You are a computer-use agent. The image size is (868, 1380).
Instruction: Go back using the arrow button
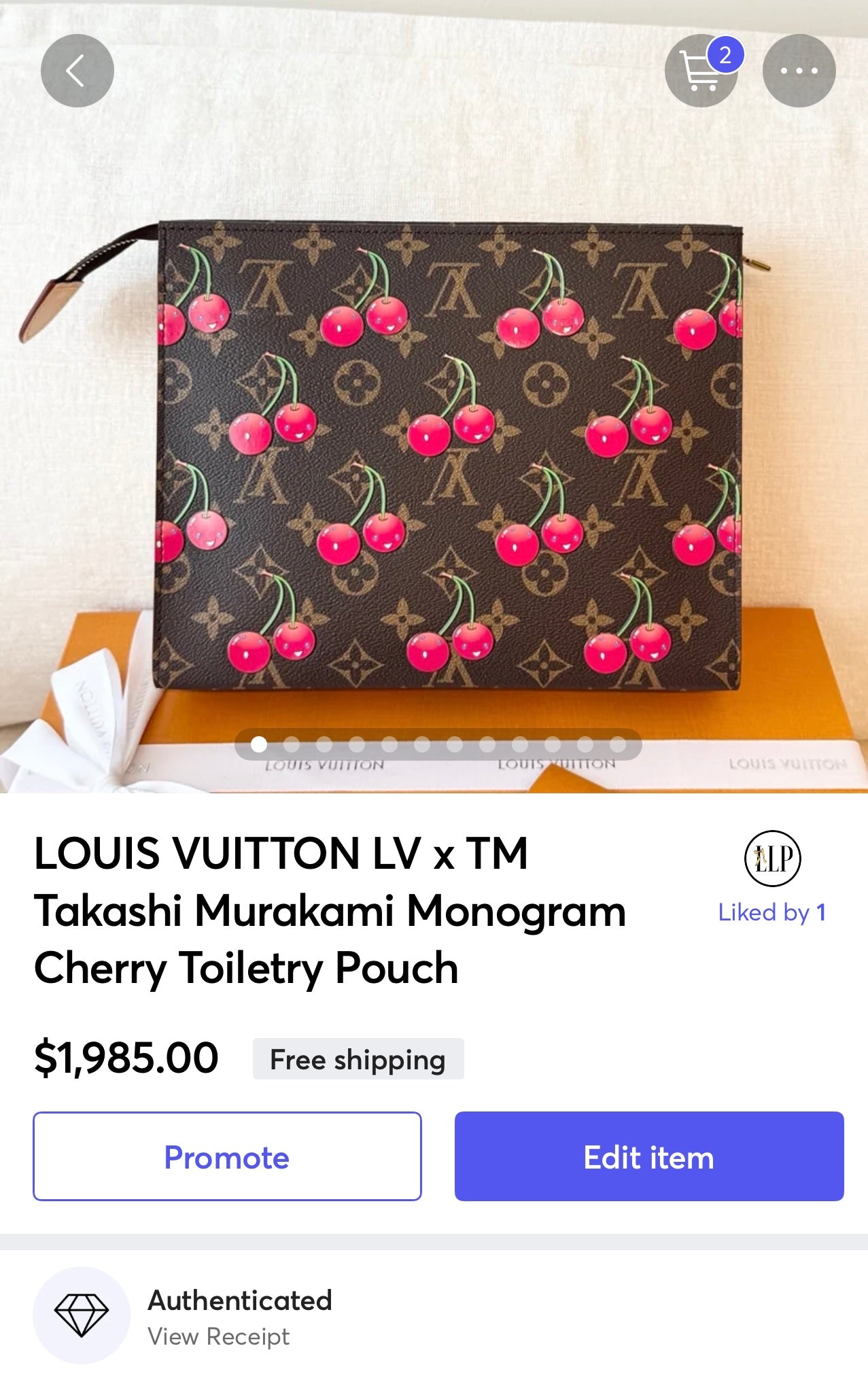[x=77, y=71]
